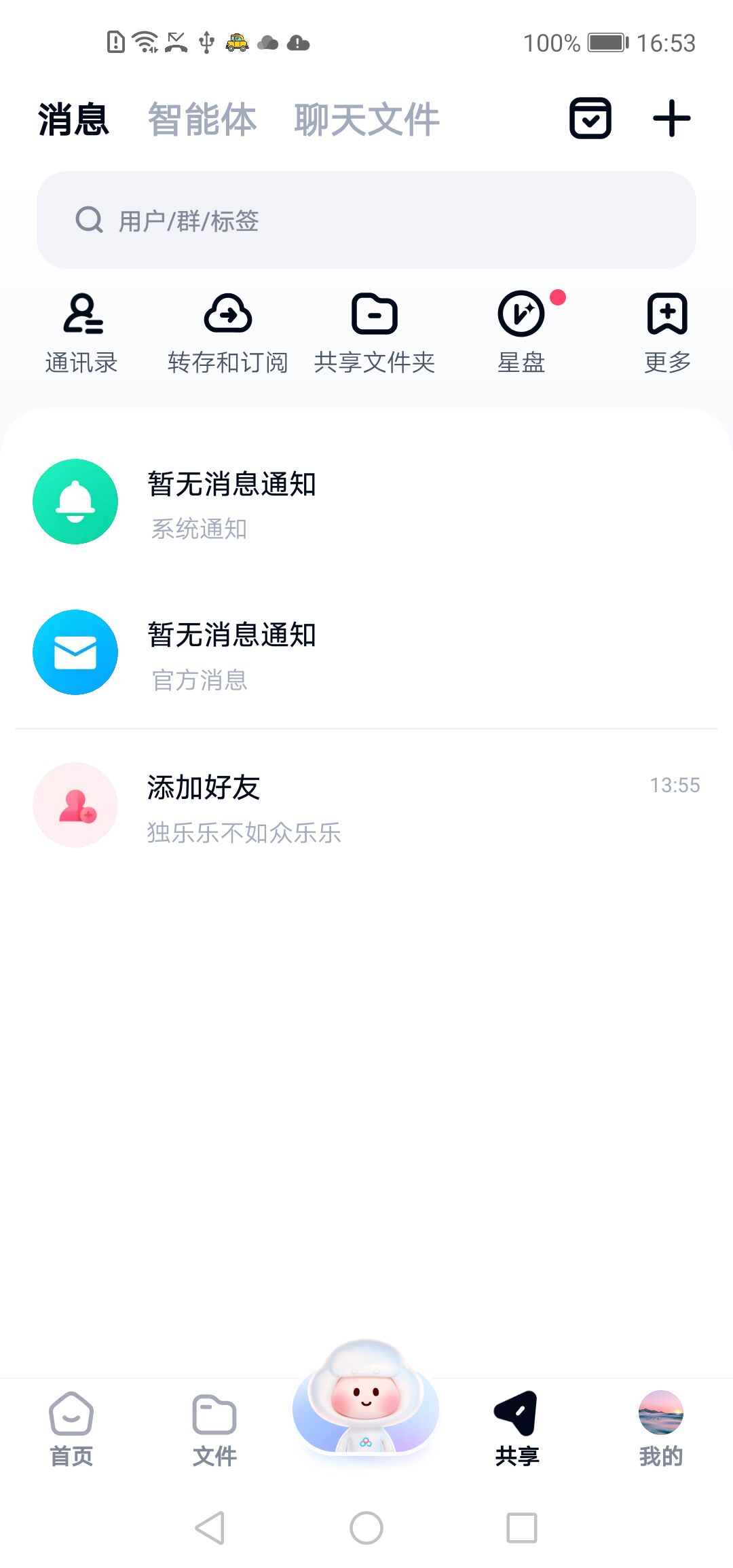The width and height of the screenshot is (733, 1568).
Task: Switch to the 聊天文件 tab
Action: [x=366, y=120]
